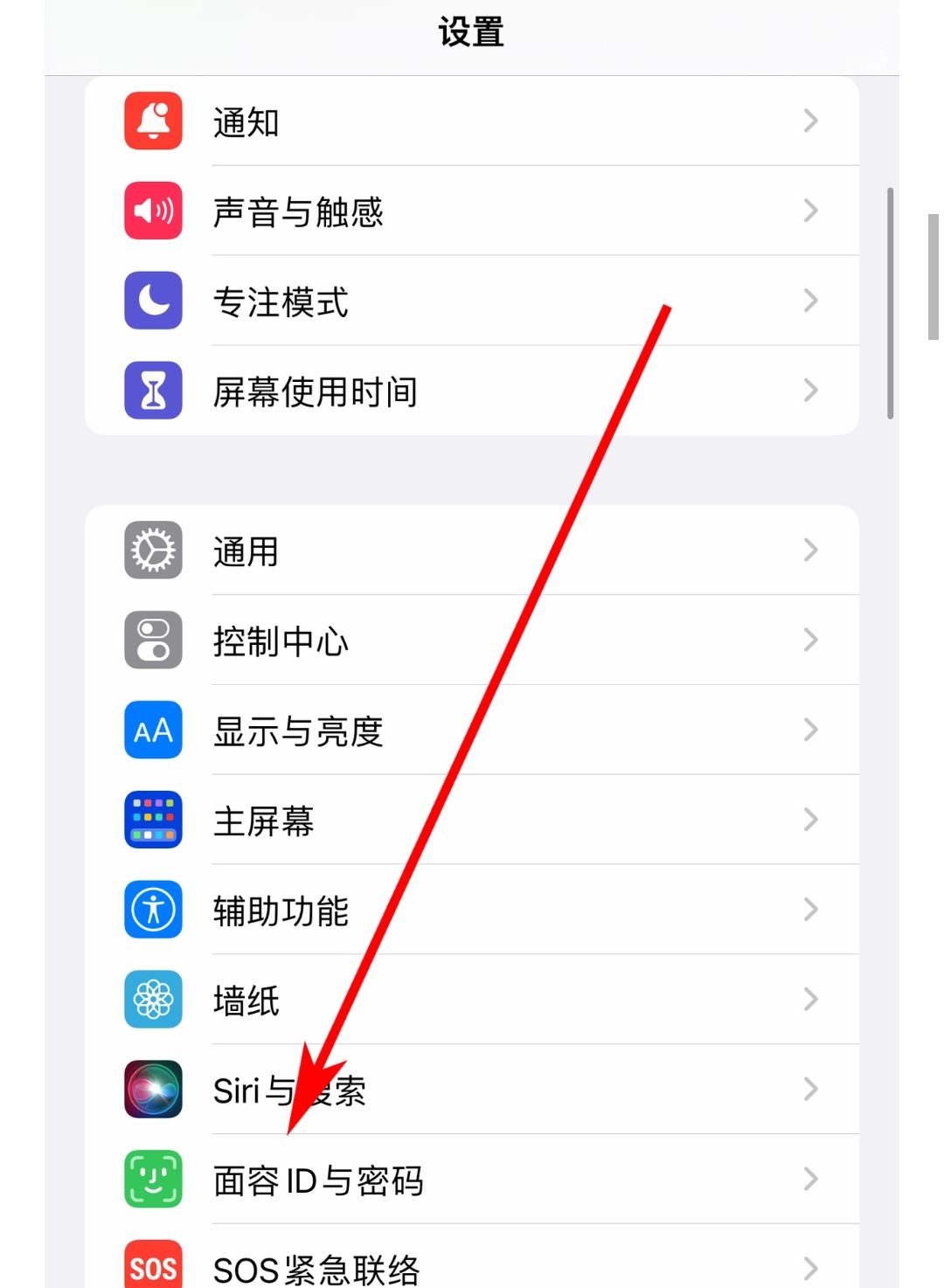Tap the Accessibility icon
This screenshot has height=1288, width=944.
(153, 910)
